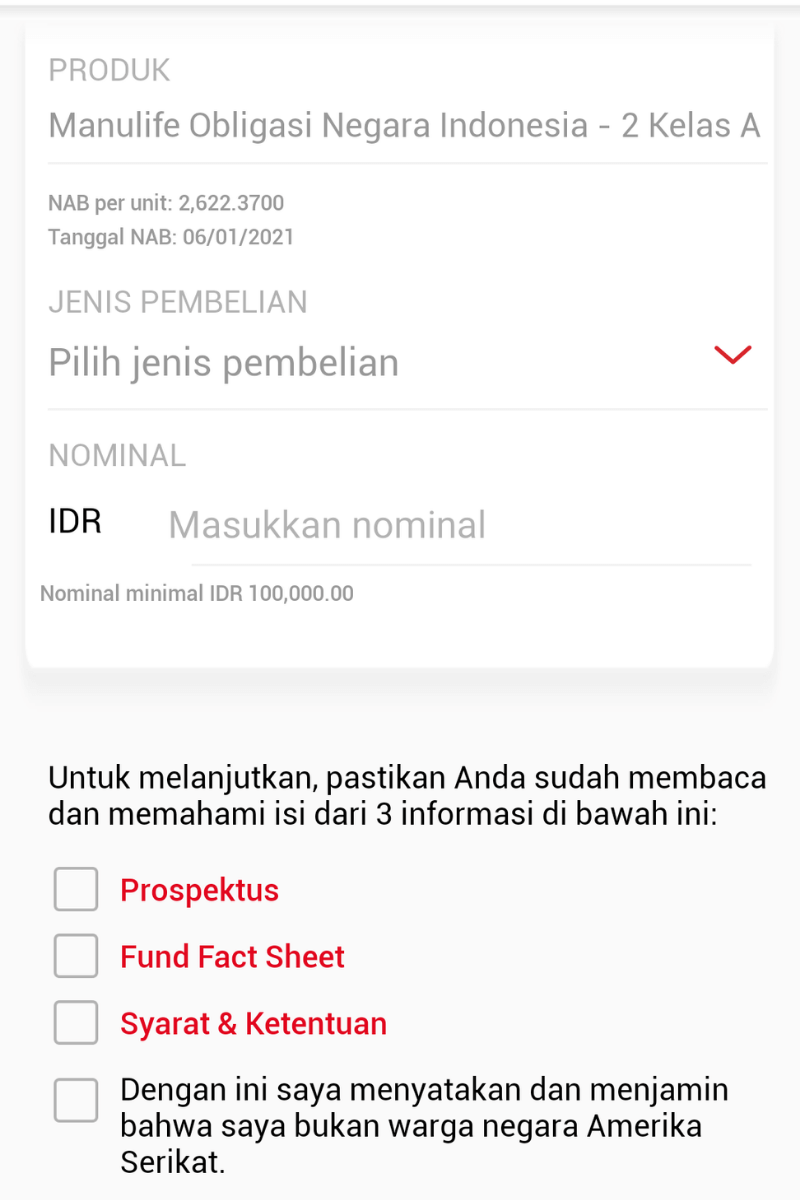
Task: Enable the non-US citizen declaration checkbox
Action: [x=75, y=1100]
